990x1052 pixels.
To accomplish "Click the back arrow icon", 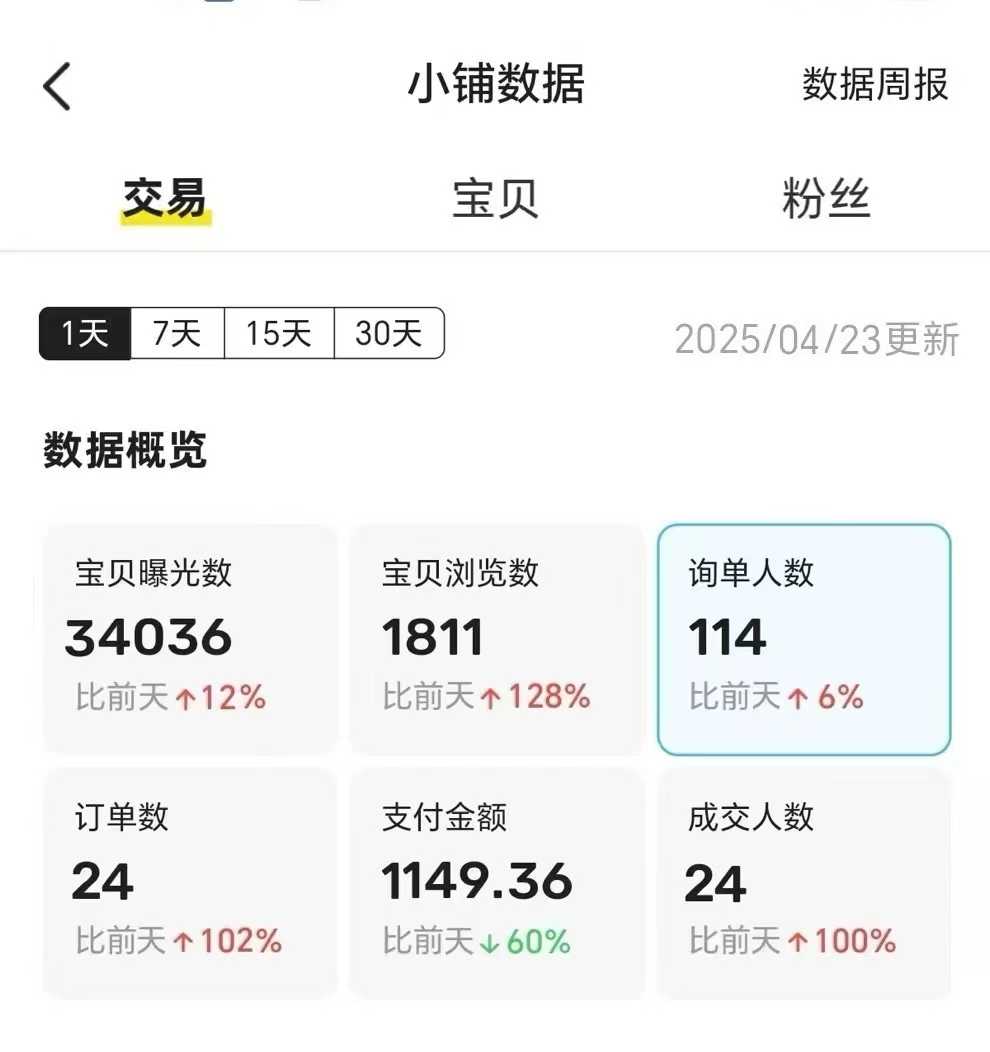I will [x=57, y=85].
